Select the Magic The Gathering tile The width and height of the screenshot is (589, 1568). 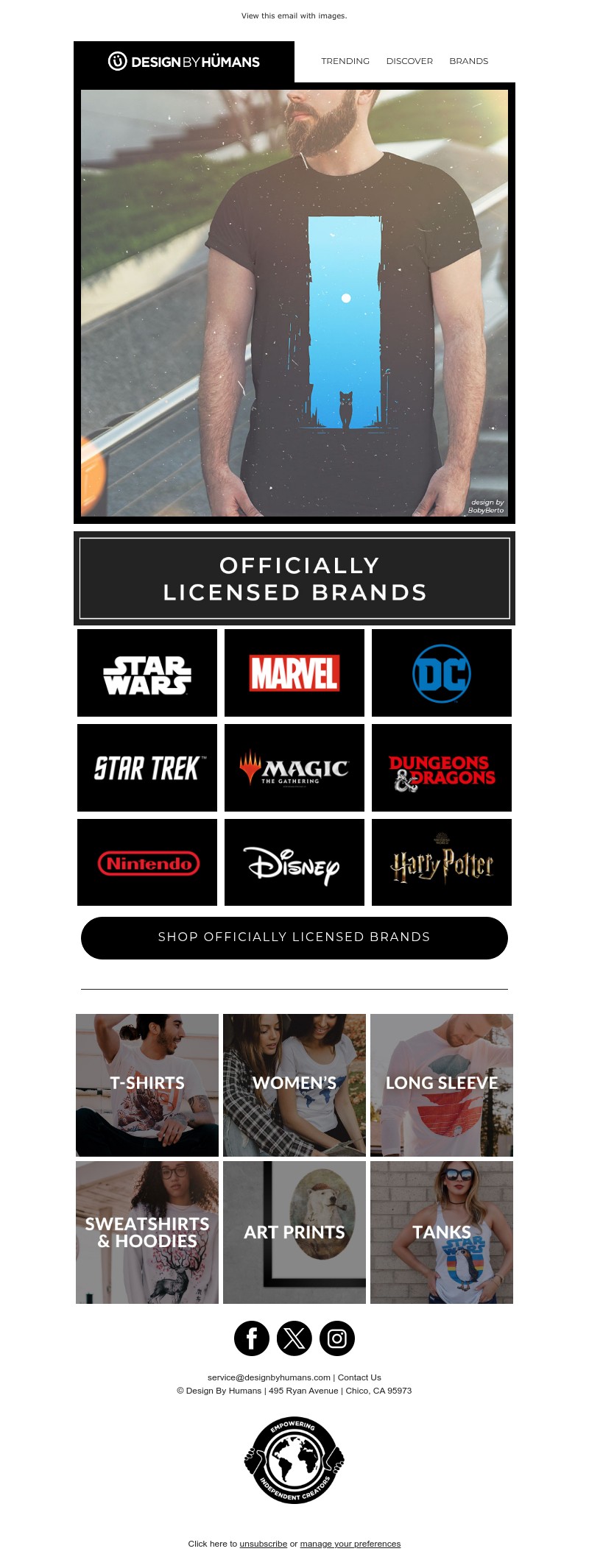(x=294, y=767)
